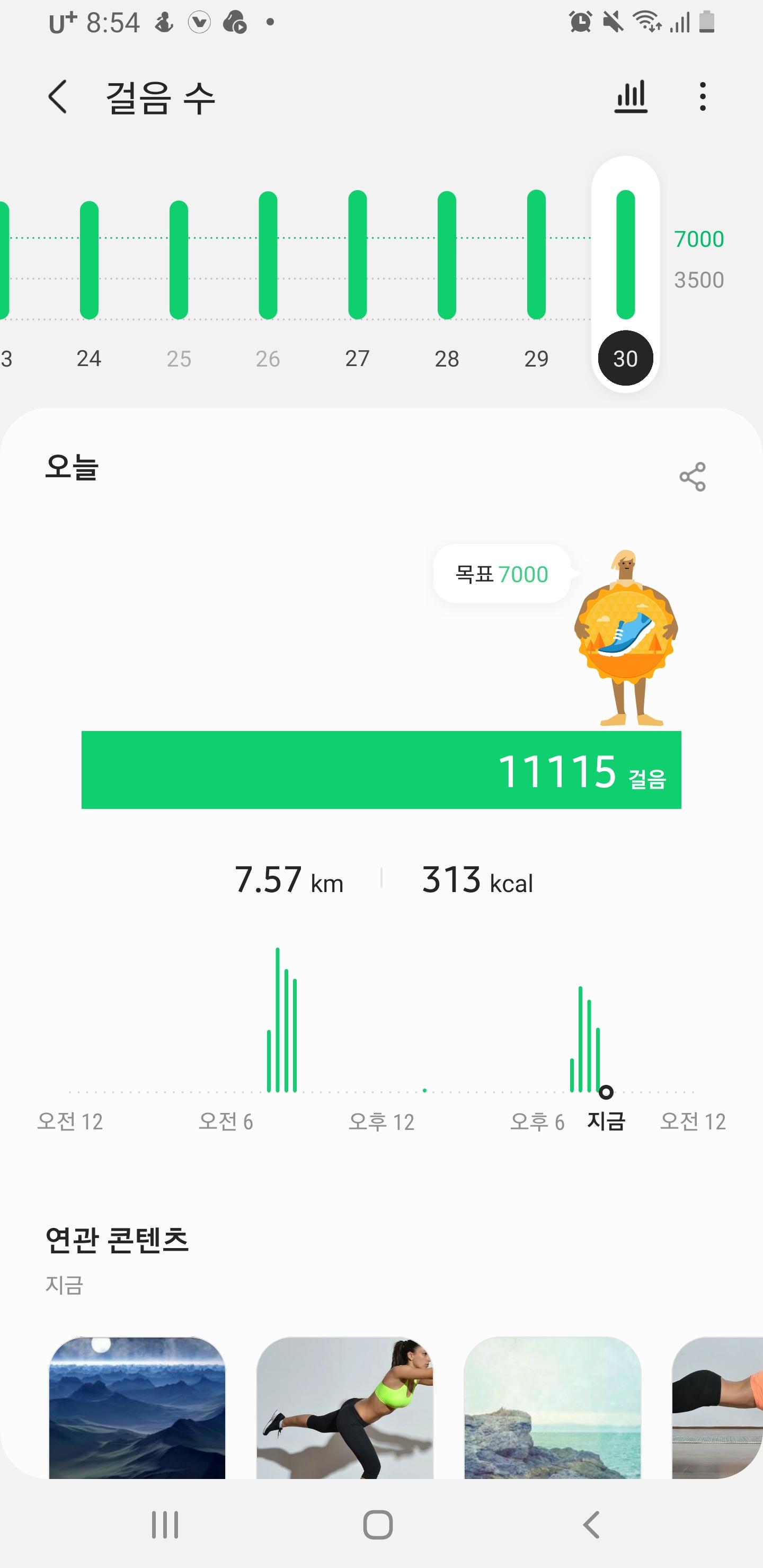The image size is (763, 1568).
Task: Share today's step count
Action: (693, 477)
